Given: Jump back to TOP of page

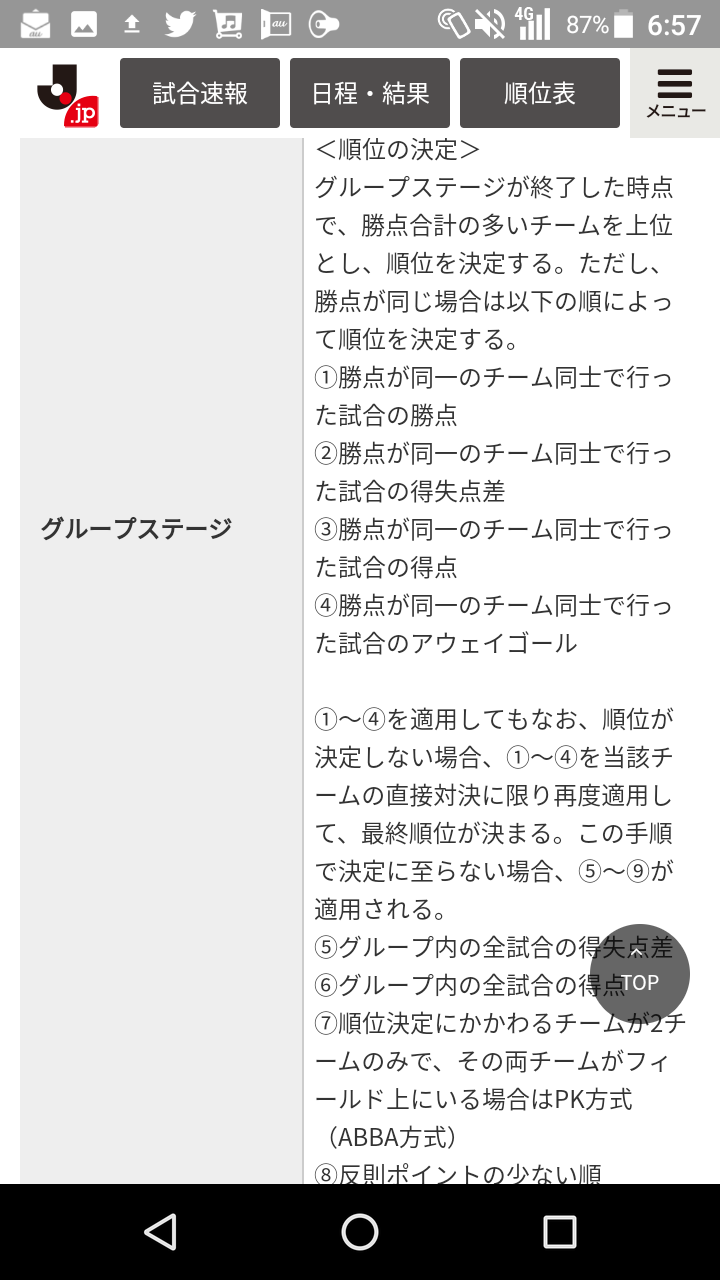Looking at the screenshot, I should pyautogui.click(x=640, y=974).
